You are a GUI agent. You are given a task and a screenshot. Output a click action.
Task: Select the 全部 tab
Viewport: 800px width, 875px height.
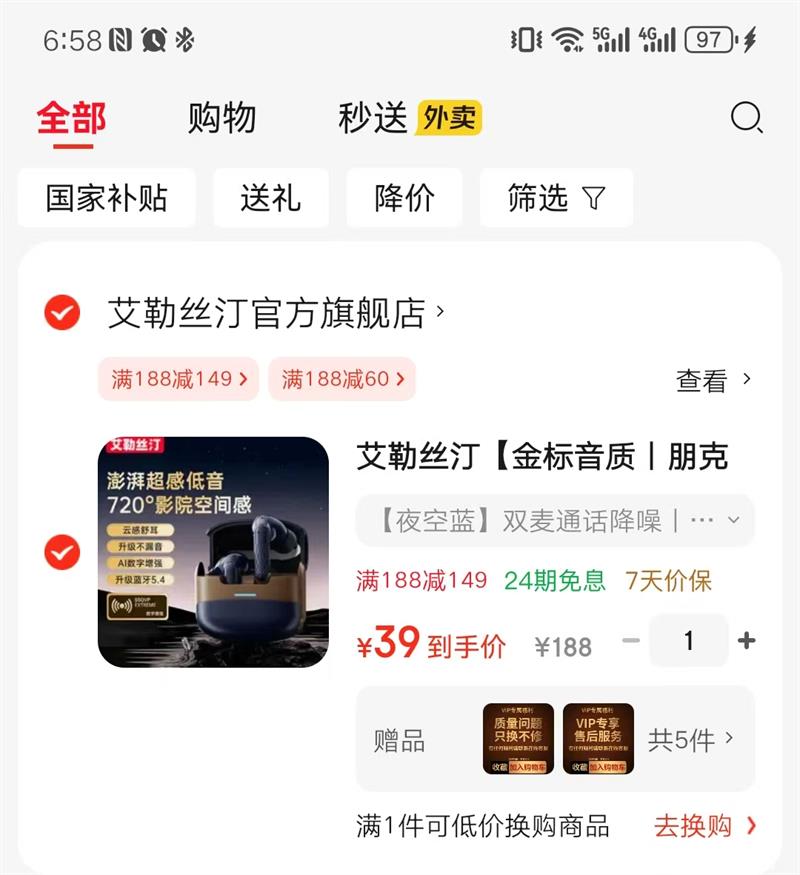tap(72, 118)
